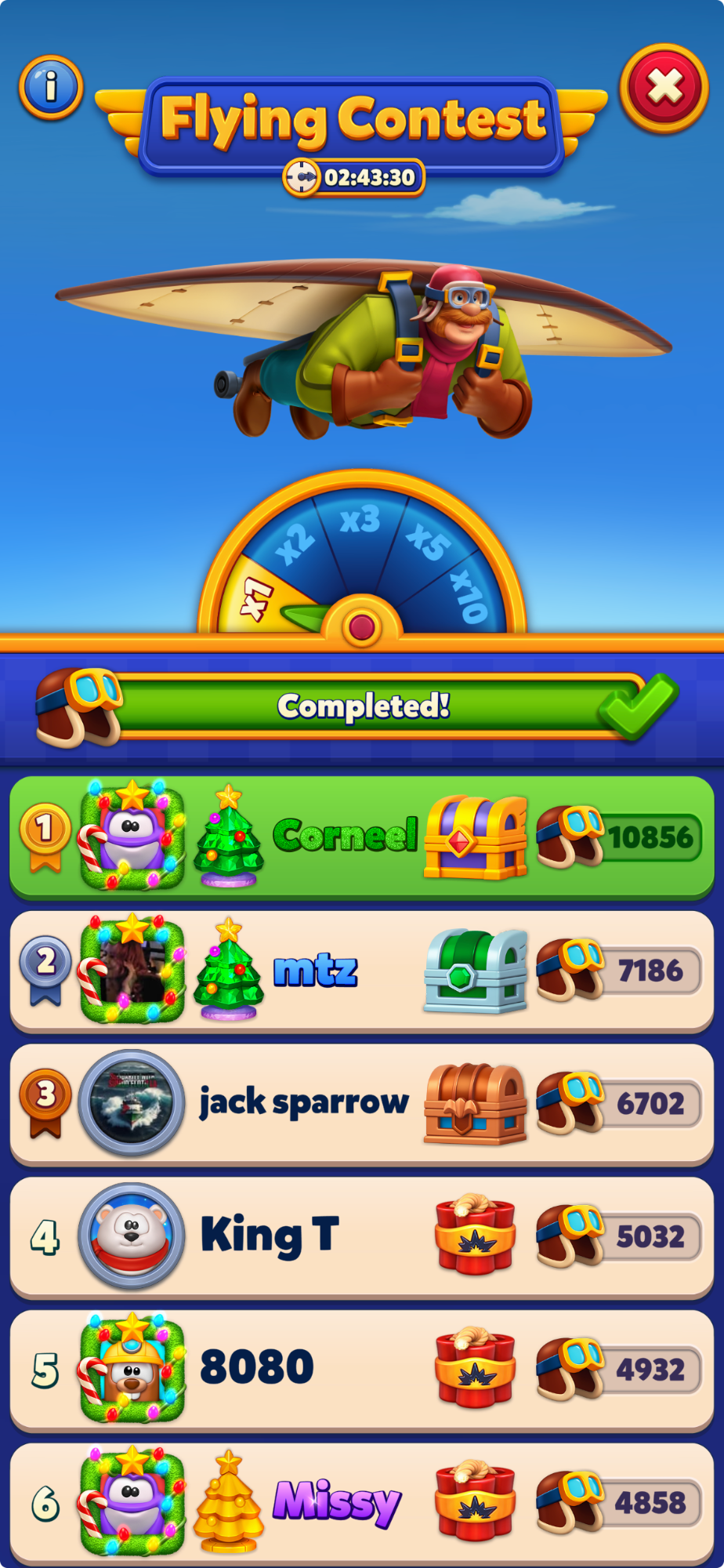The height and width of the screenshot is (1568, 724).
Task: Open Corneel's leaderboard entry
Action: (345, 836)
